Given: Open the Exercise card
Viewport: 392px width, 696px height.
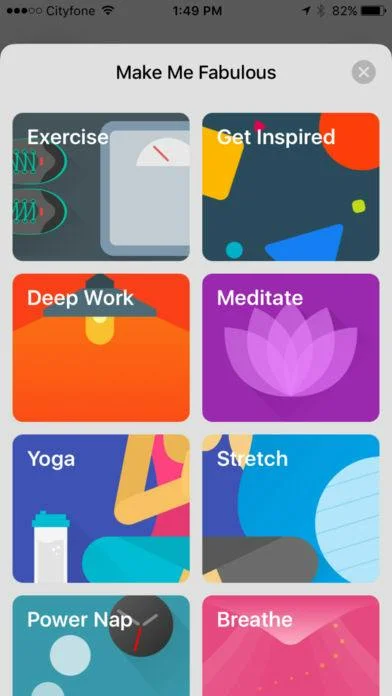Looking at the screenshot, I should [x=101, y=187].
